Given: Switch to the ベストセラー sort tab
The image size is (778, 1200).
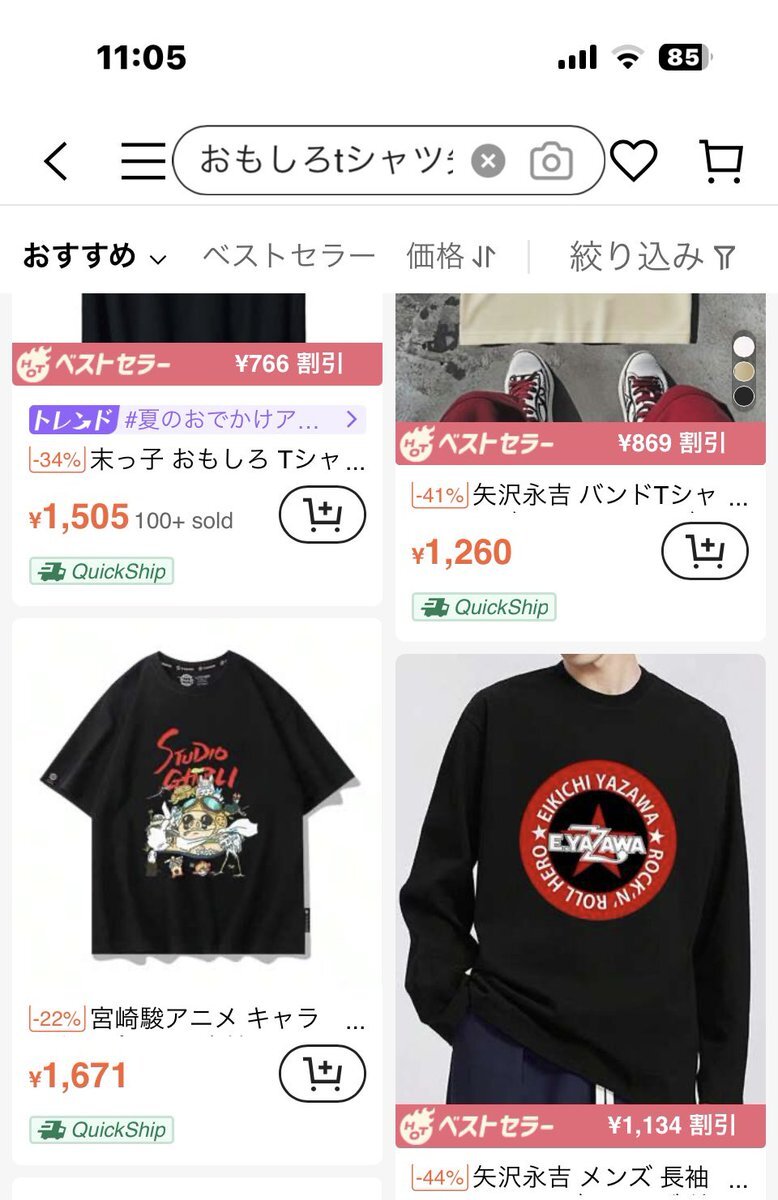Looking at the screenshot, I should (288, 257).
